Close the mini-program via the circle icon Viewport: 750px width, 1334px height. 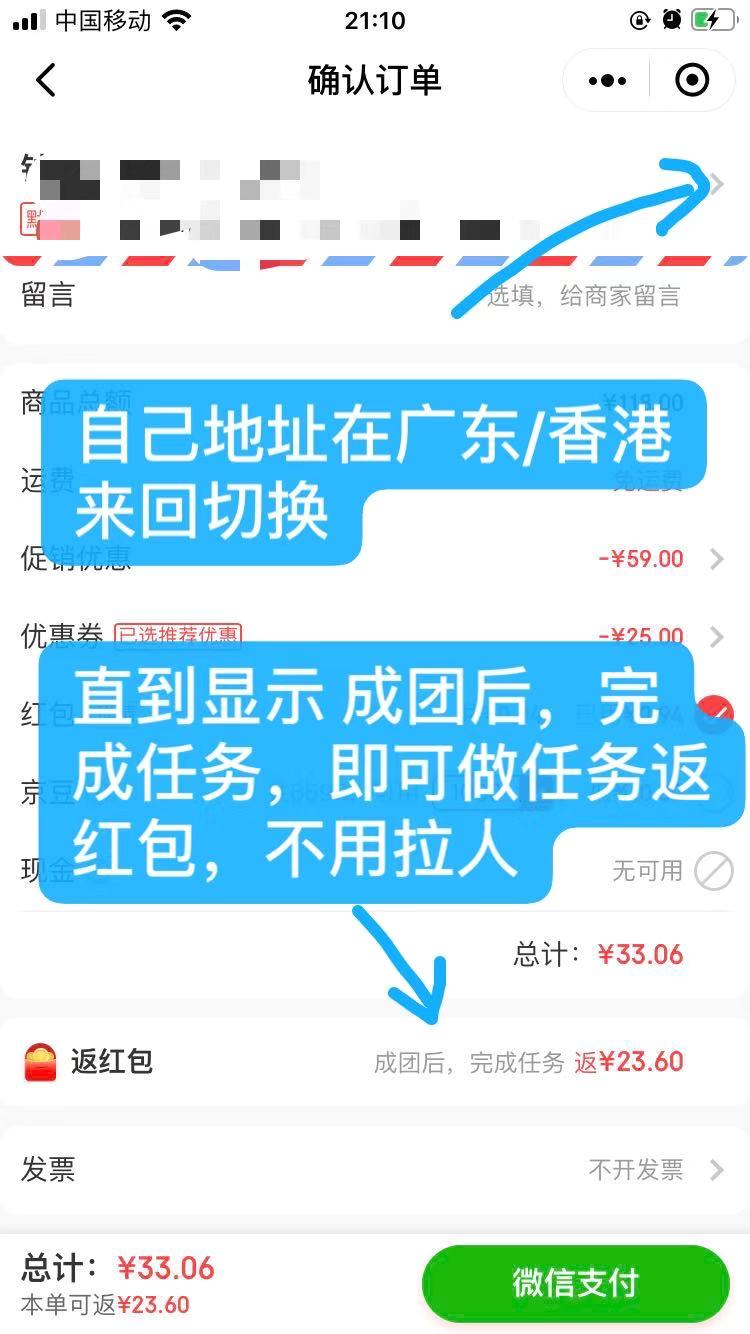692,80
